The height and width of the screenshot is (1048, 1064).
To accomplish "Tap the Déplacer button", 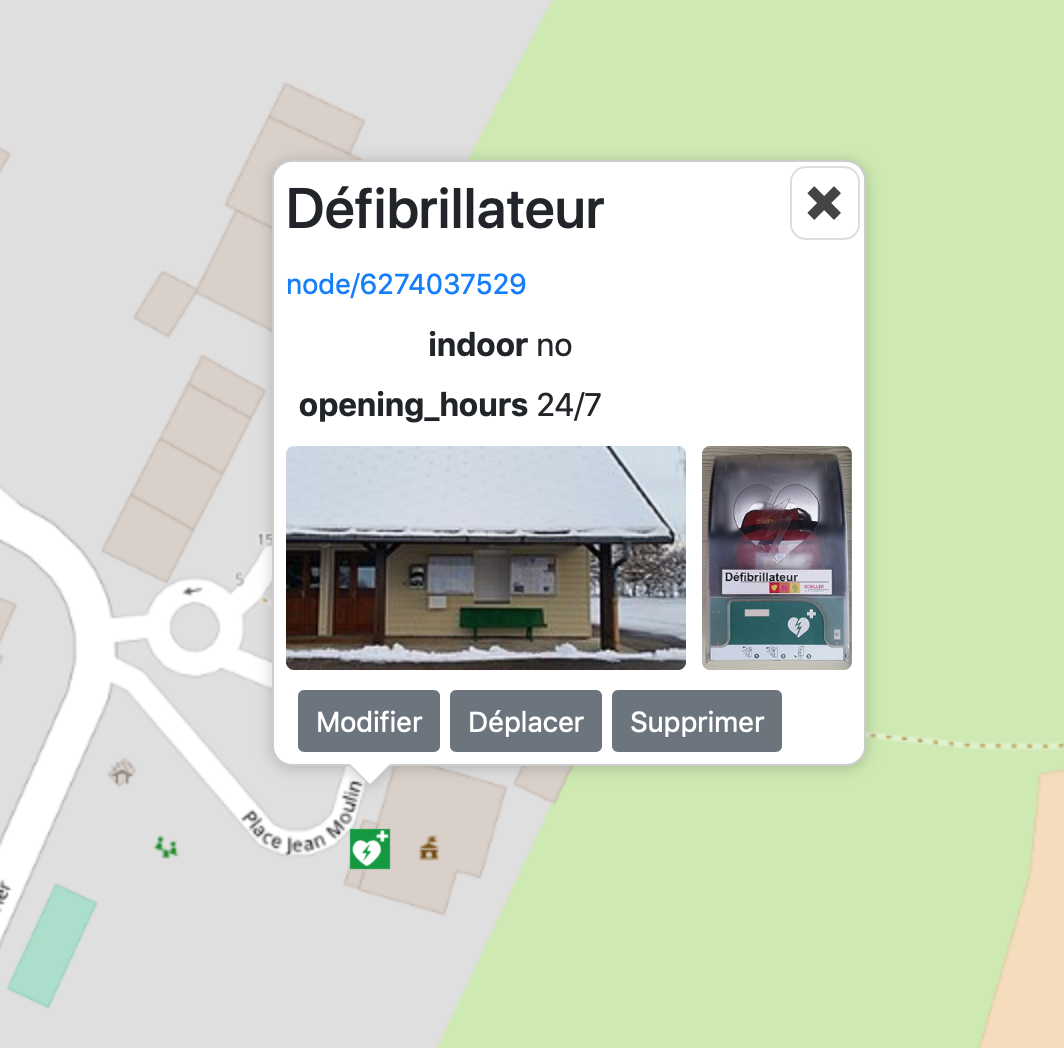I will coord(526,721).
